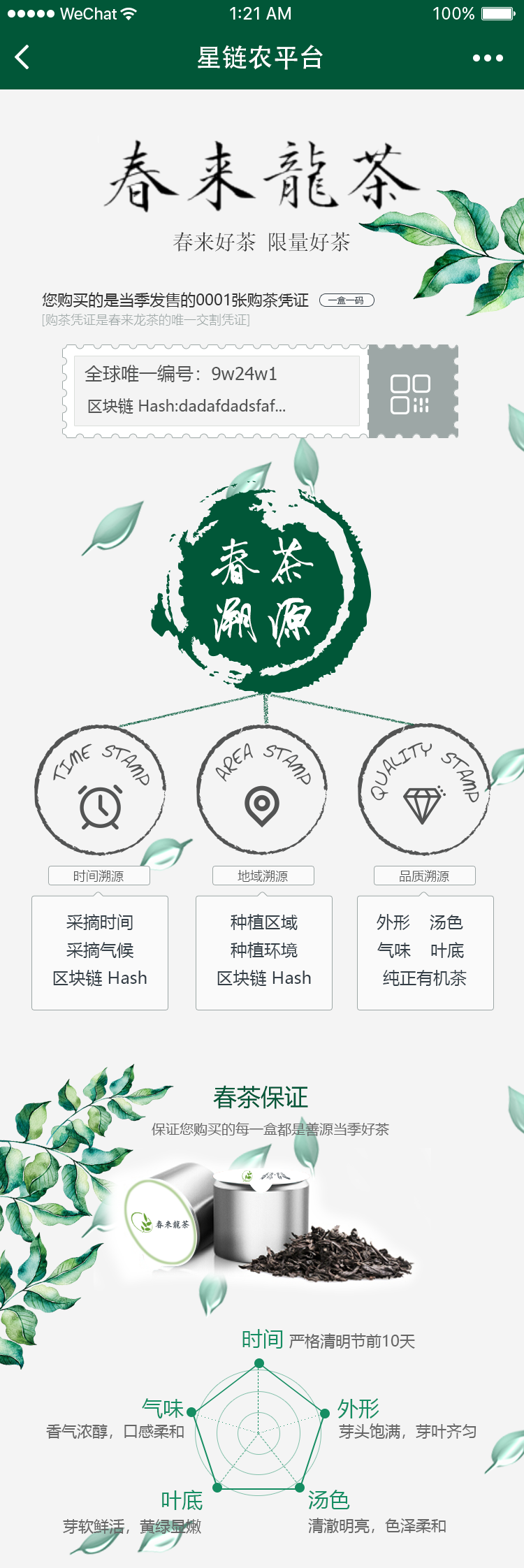Select the 品质溯源 button
This screenshot has width=524, height=1568.
click(x=424, y=876)
